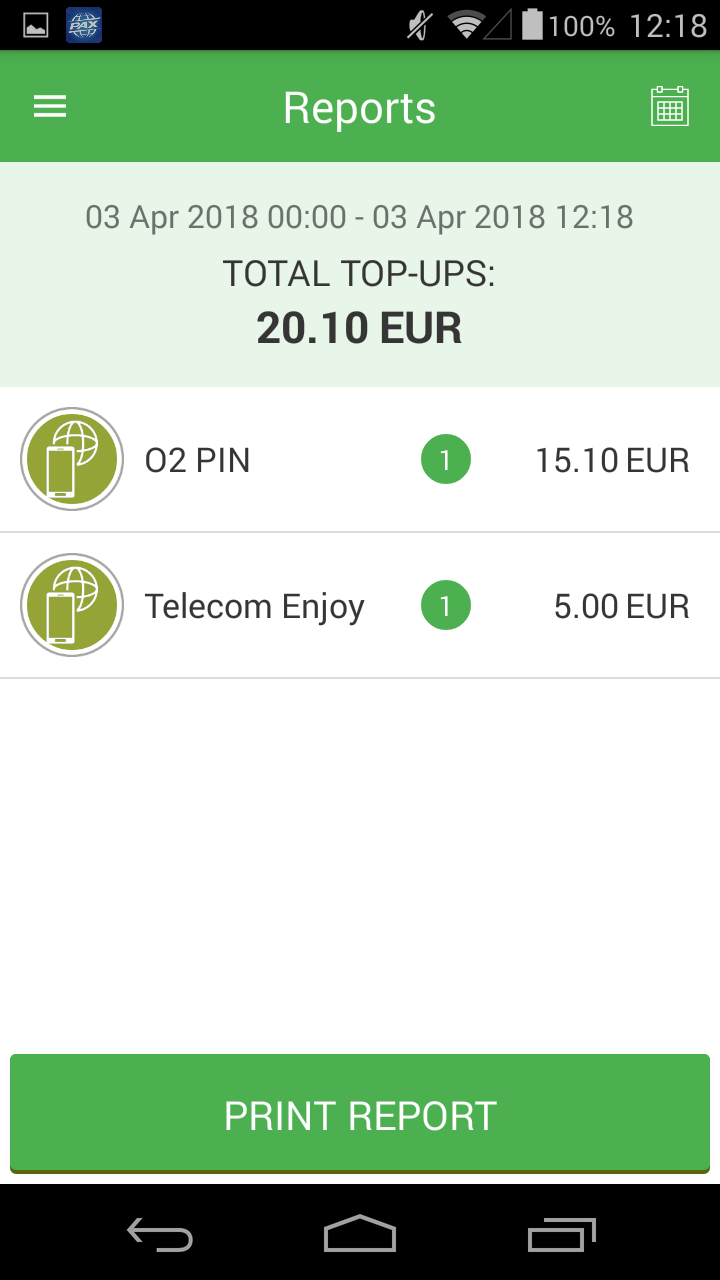
Task: Tap the date range header text
Action: click(x=359, y=217)
